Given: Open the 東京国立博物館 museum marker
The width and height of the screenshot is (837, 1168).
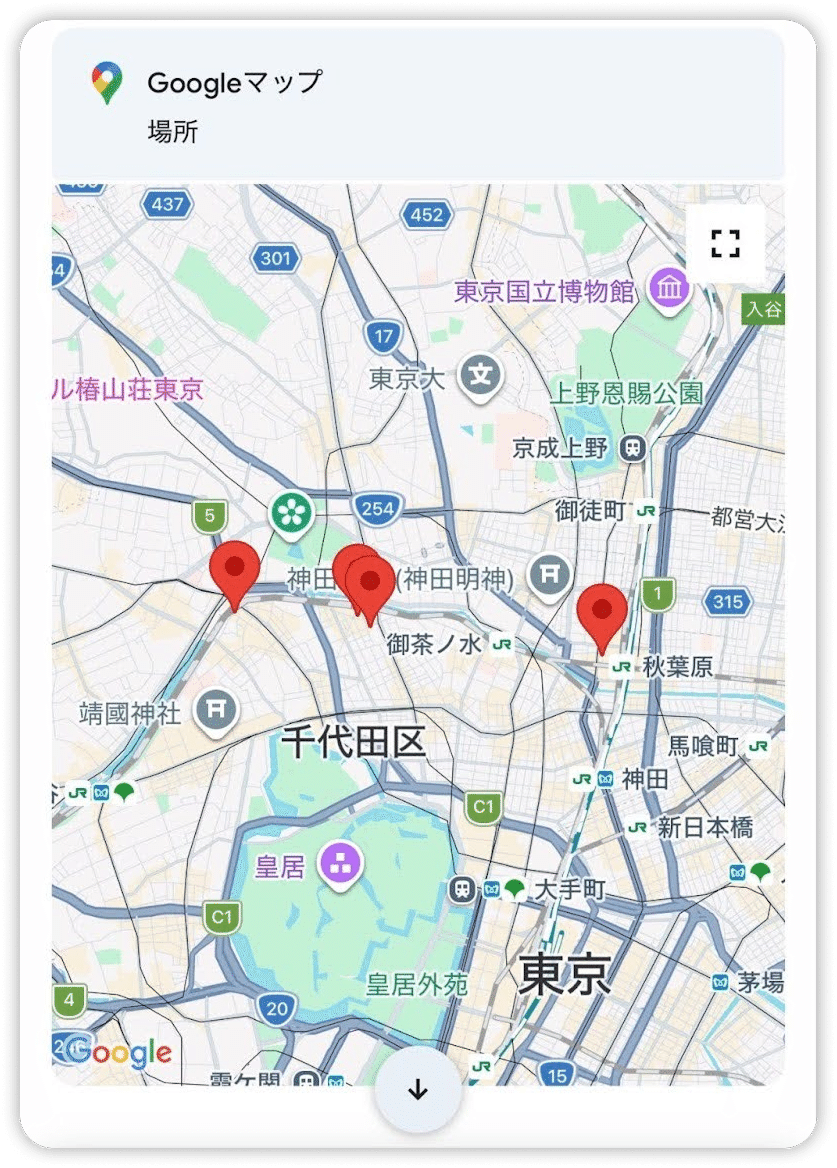Looking at the screenshot, I should click(669, 290).
